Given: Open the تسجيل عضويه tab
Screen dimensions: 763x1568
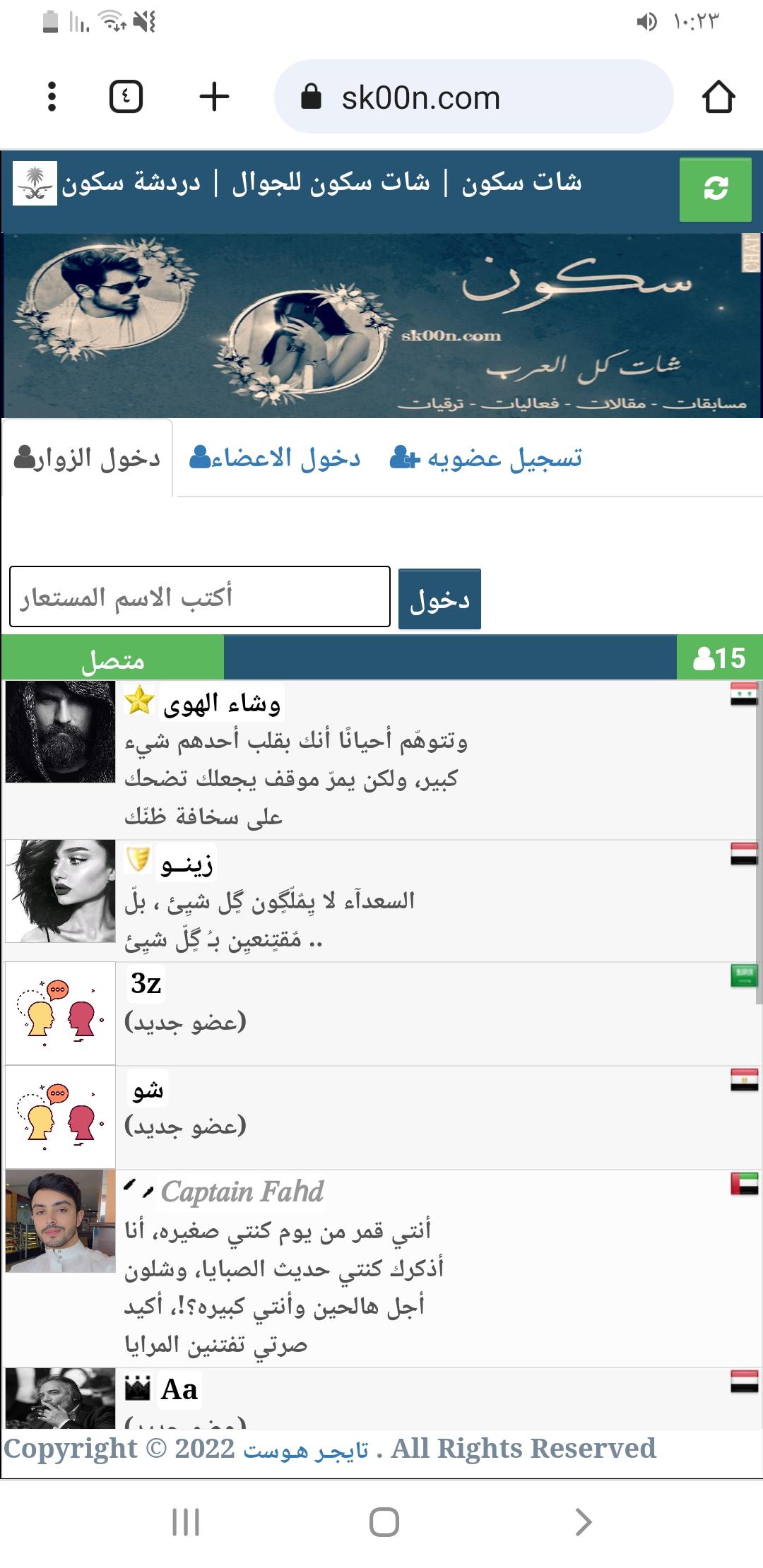Looking at the screenshot, I should [486, 458].
